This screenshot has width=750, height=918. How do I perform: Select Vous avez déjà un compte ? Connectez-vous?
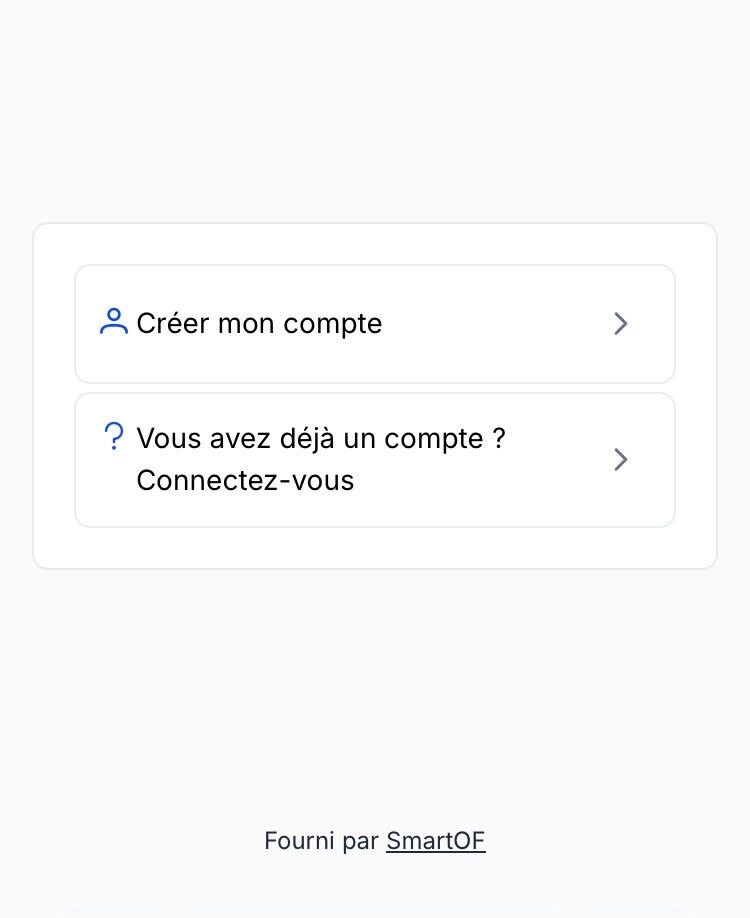[374, 460]
